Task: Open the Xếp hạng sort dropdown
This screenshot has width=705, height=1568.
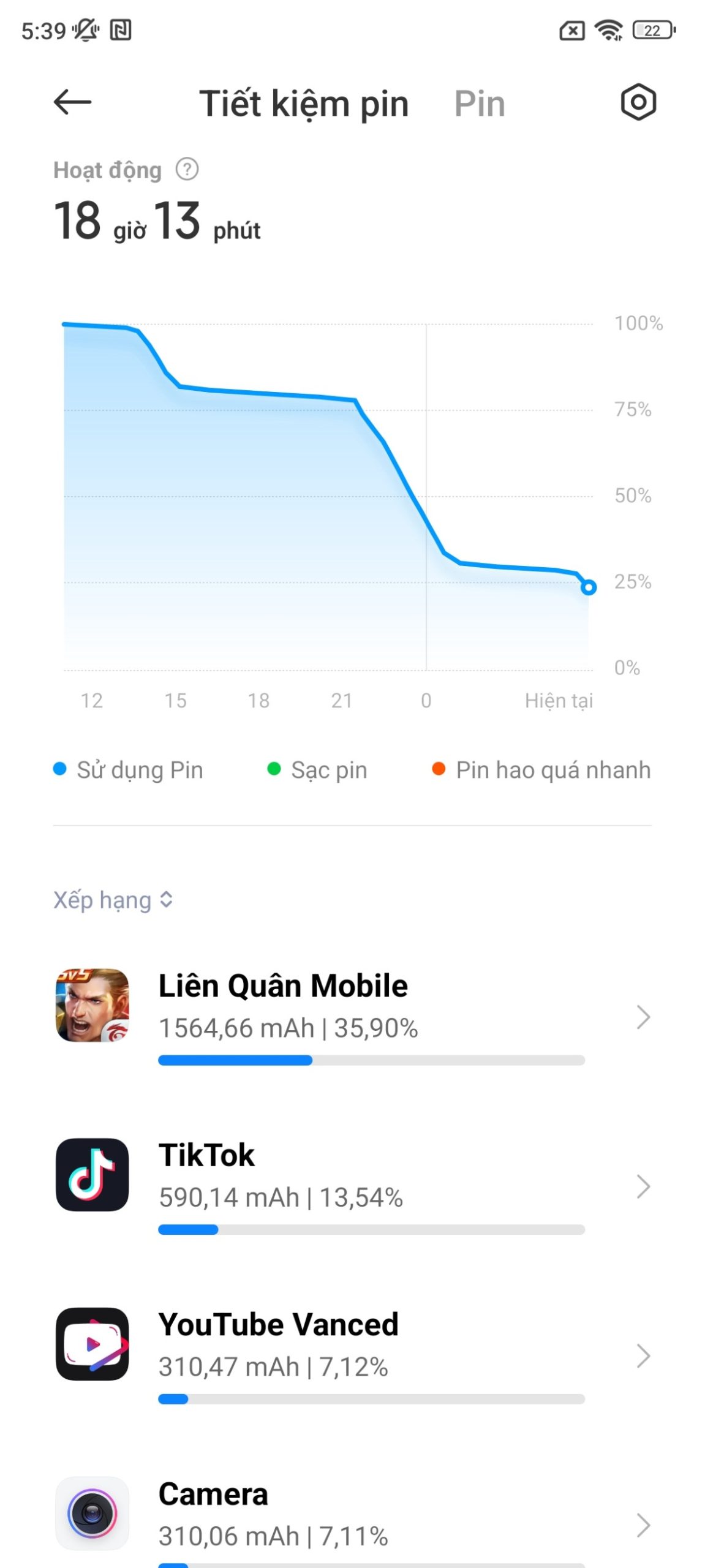Action: click(113, 900)
